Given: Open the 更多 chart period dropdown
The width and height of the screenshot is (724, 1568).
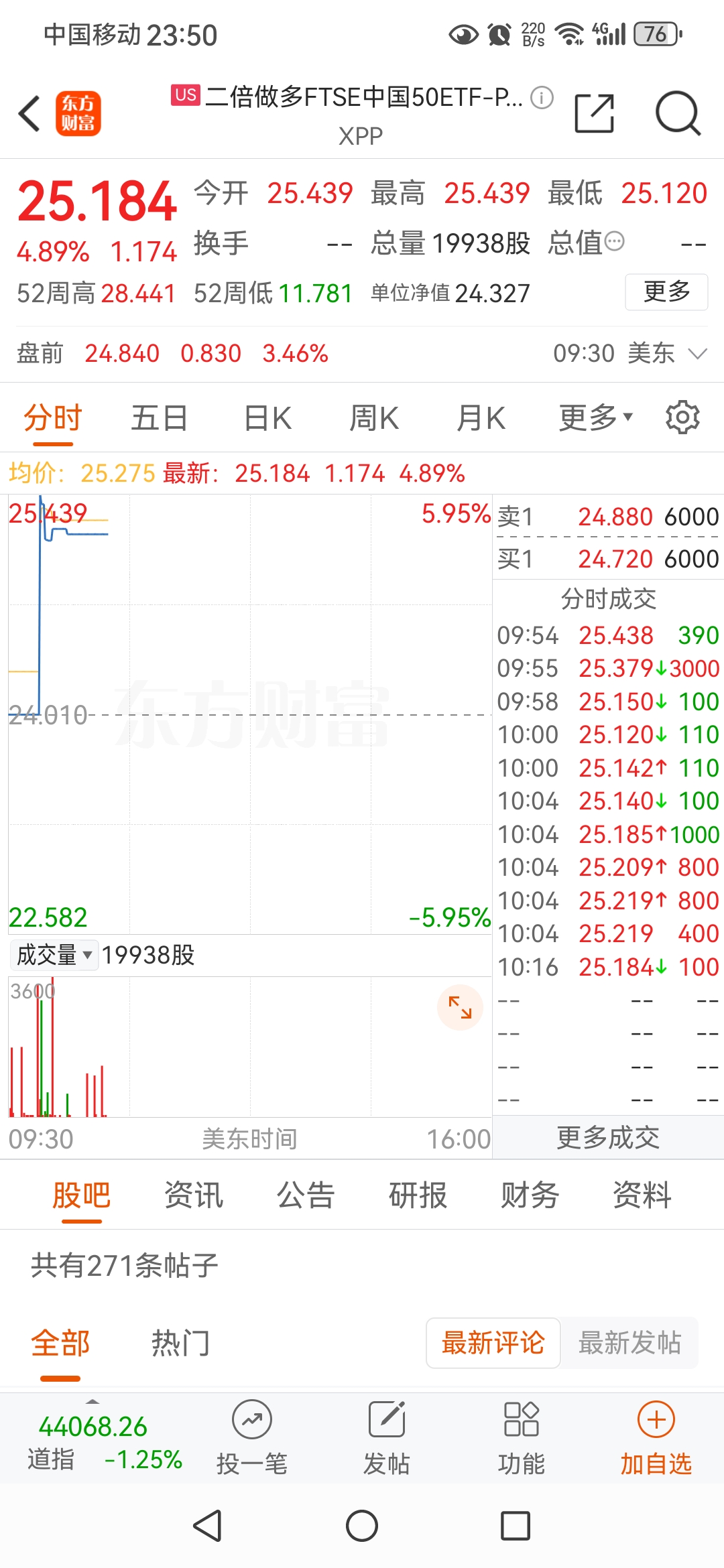Looking at the screenshot, I should click(596, 418).
